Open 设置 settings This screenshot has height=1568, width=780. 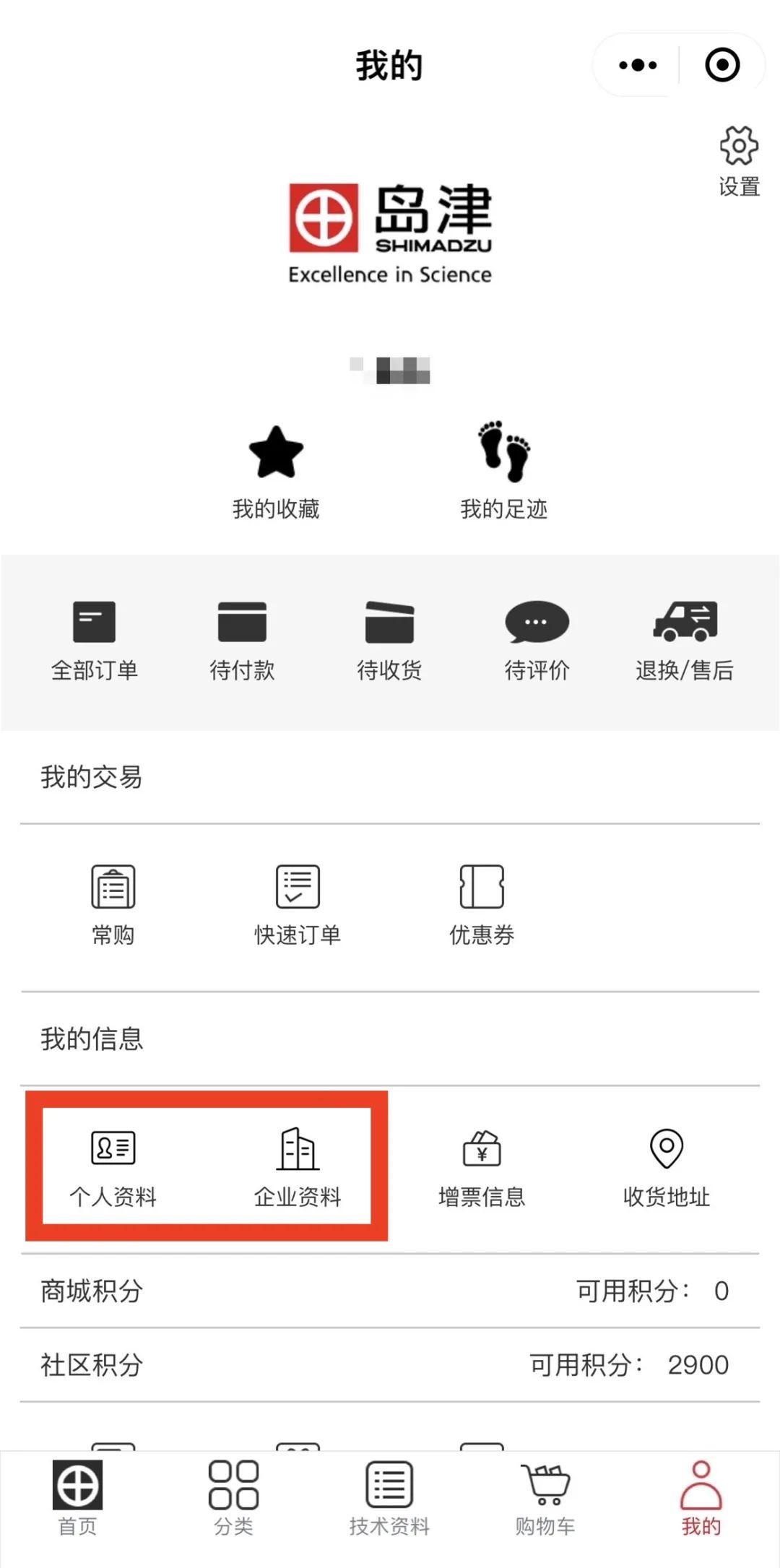[x=738, y=160]
